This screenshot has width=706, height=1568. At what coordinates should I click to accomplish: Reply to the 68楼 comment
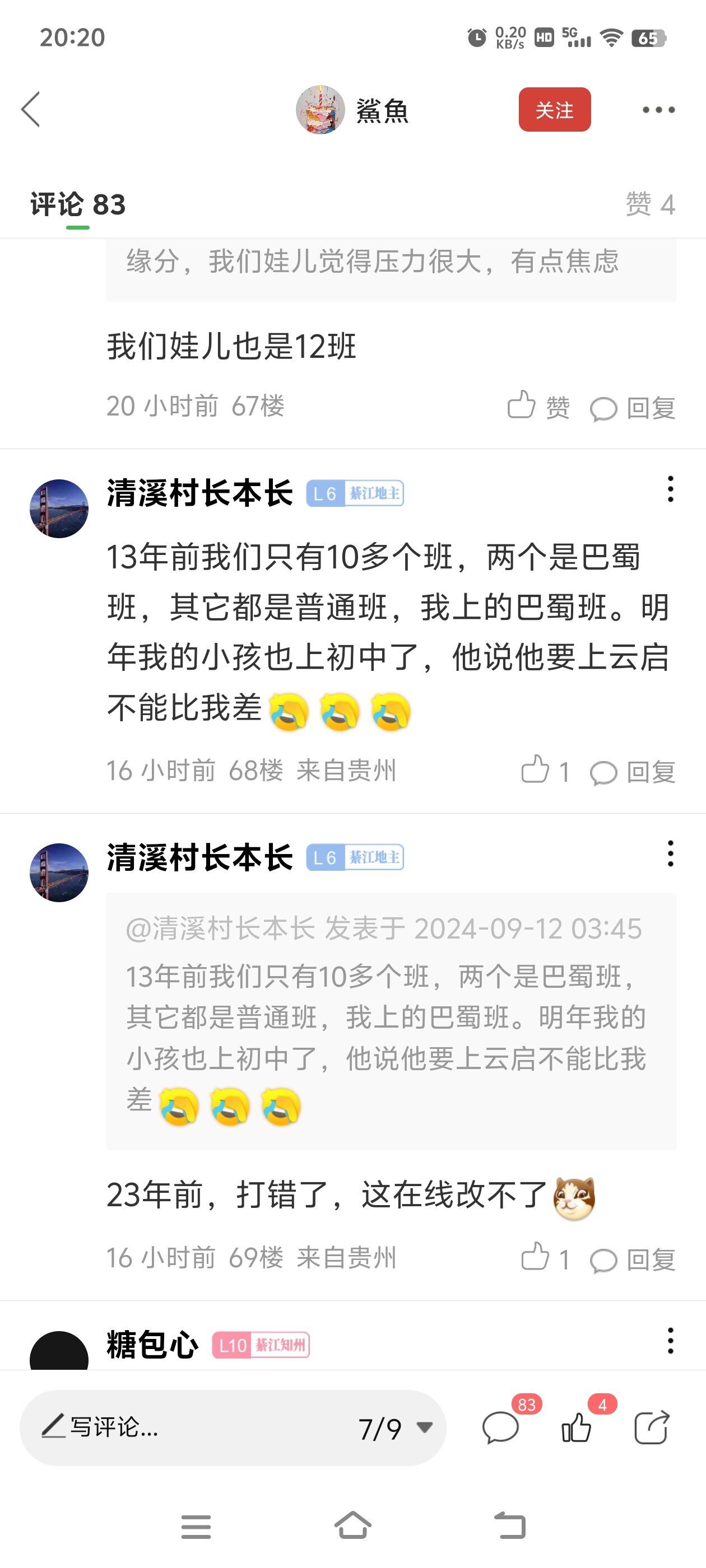tap(633, 772)
